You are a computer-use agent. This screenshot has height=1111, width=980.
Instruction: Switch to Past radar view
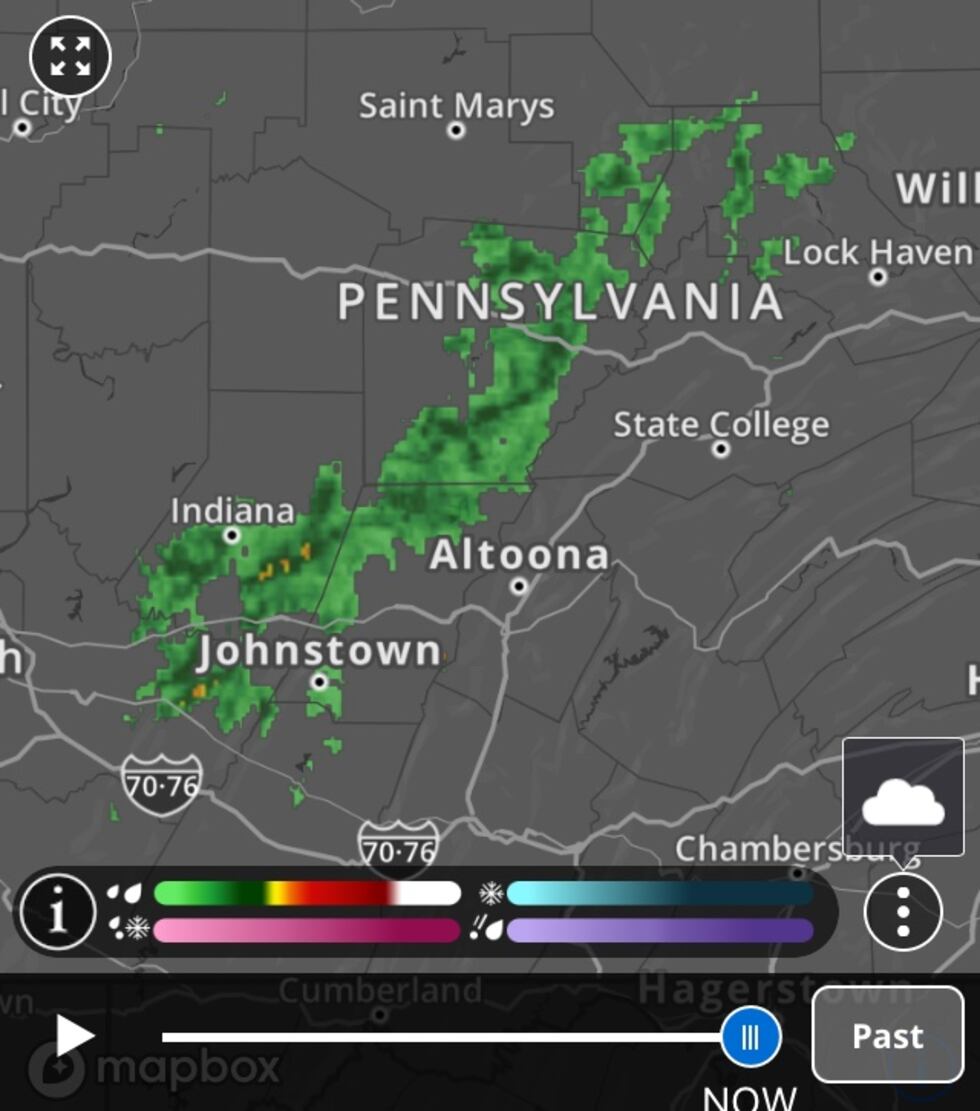[x=887, y=1035]
